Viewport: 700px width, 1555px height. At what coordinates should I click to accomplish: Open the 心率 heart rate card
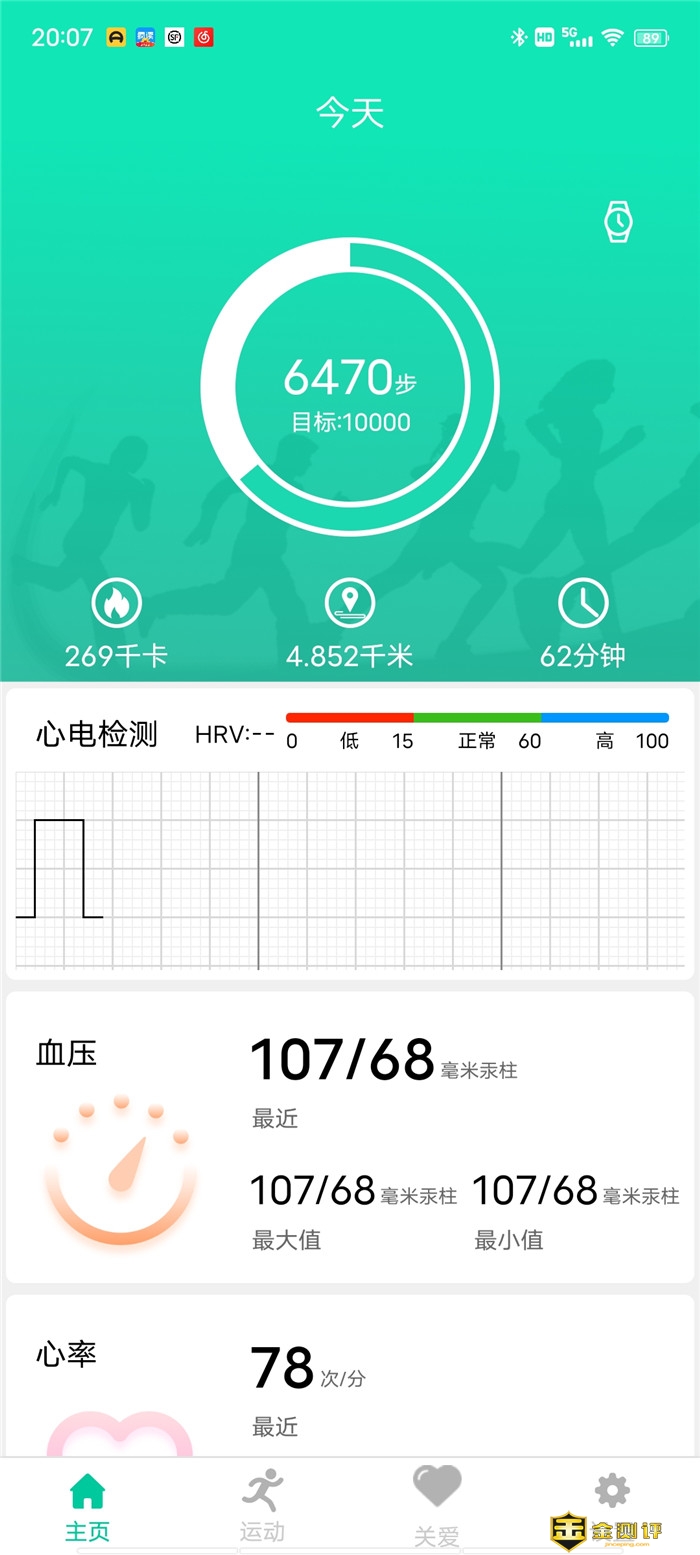pyautogui.click(x=350, y=1378)
